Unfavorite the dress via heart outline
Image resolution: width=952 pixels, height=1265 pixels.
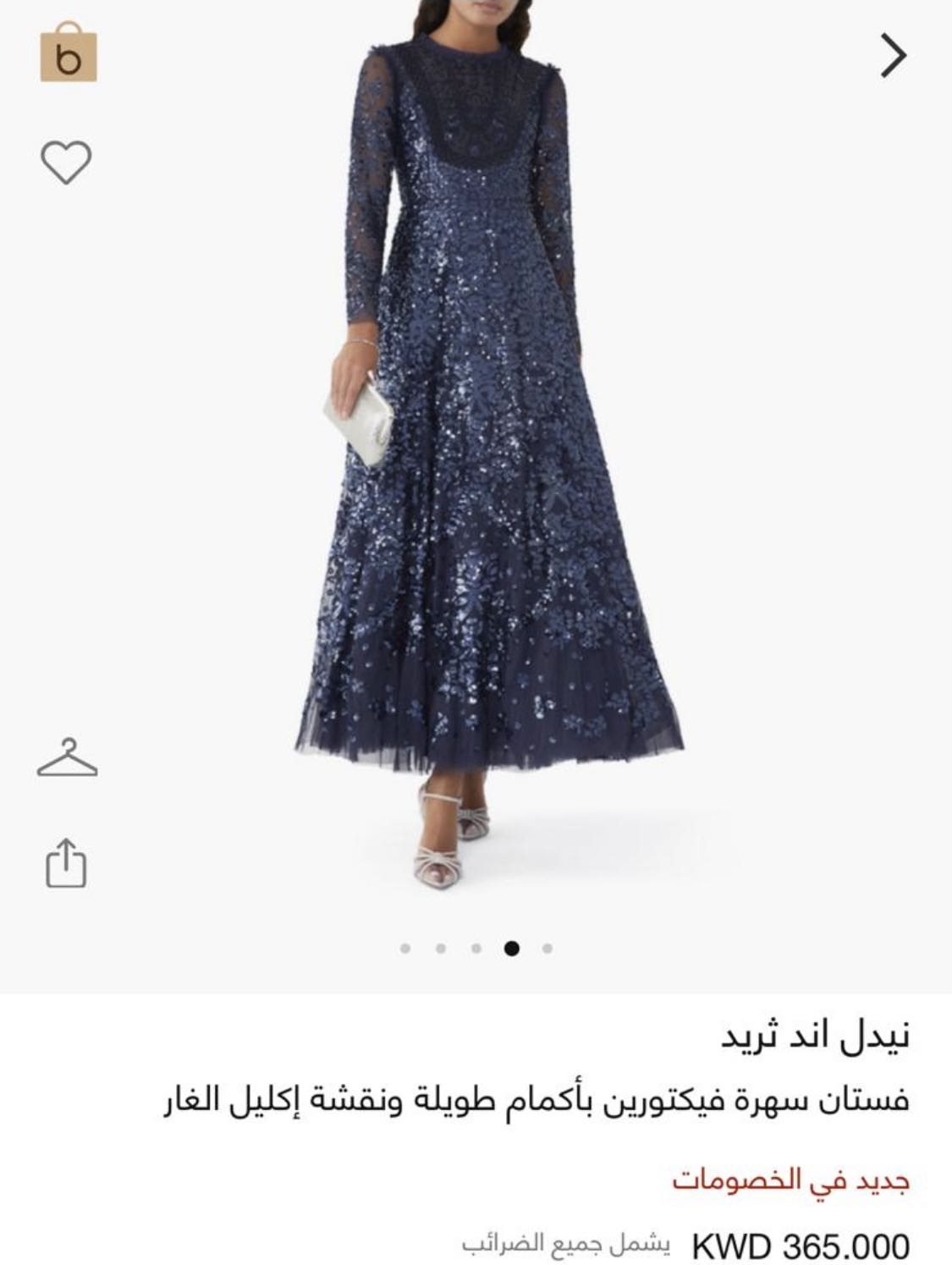click(x=68, y=162)
